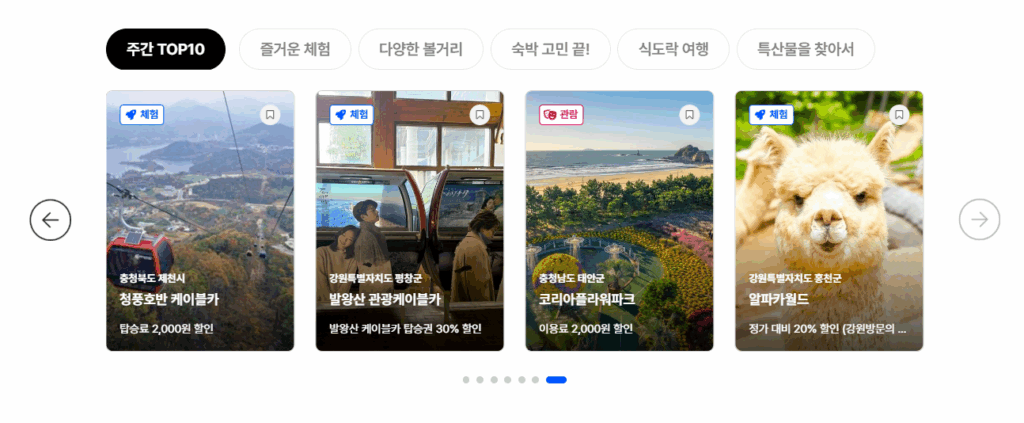
Task: Tap the next arrow button
Action: [x=979, y=220]
